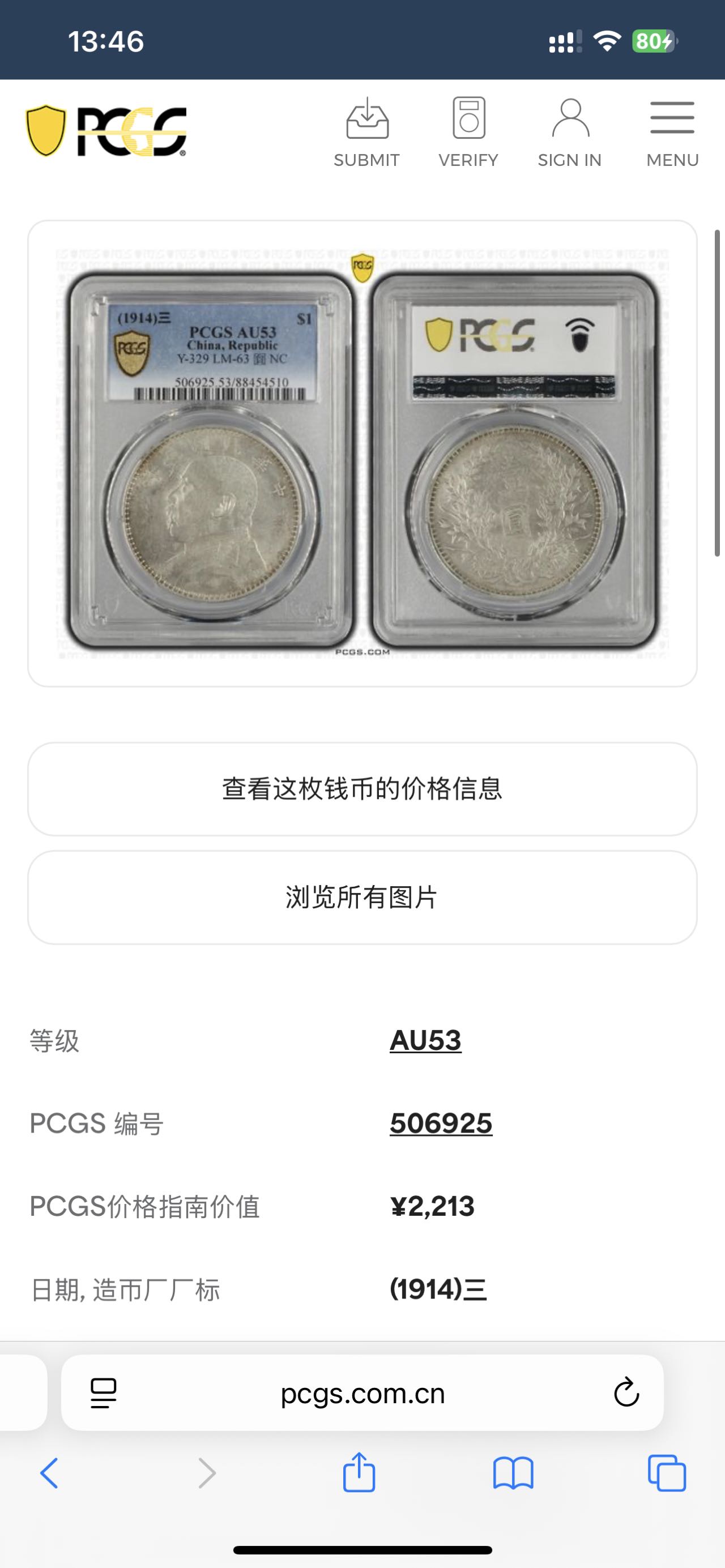Tap the pcgs.com.cn address bar
The width and height of the screenshot is (725, 1568).
point(362,1393)
